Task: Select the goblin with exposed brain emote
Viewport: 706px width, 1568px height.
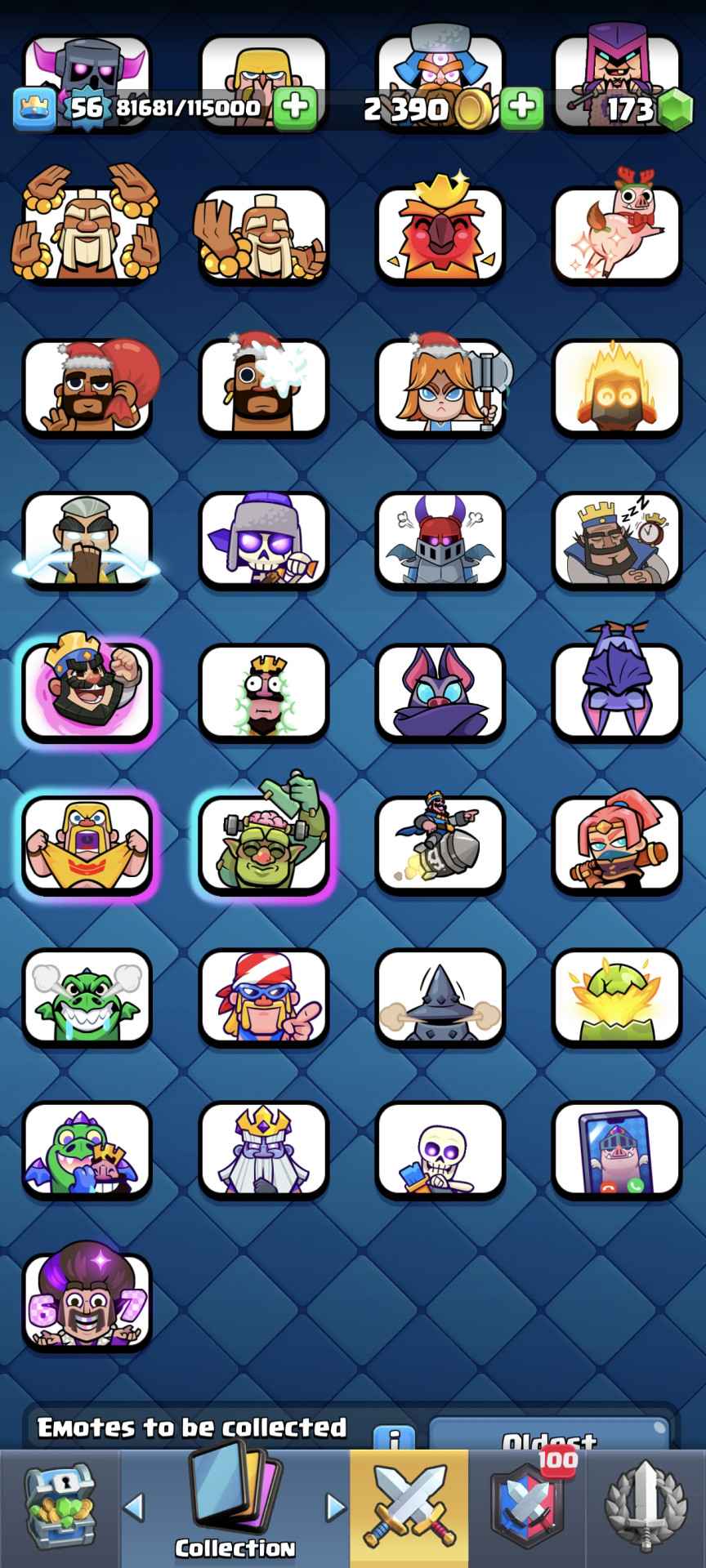Action: (x=263, y=845)
